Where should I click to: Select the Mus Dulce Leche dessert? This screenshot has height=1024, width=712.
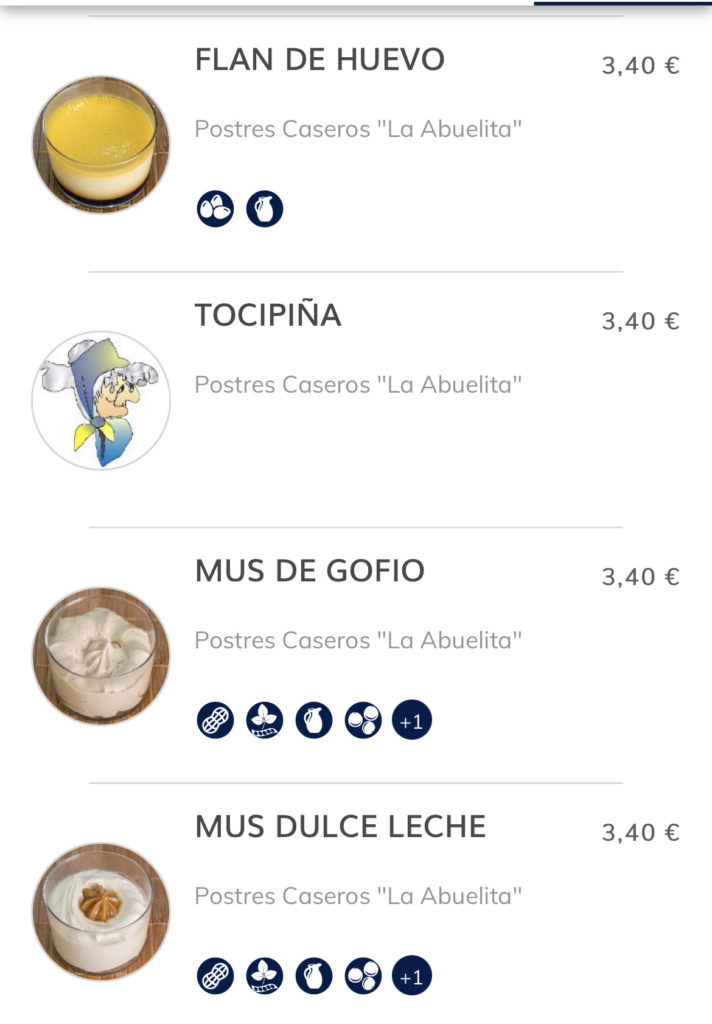(340, 828)
